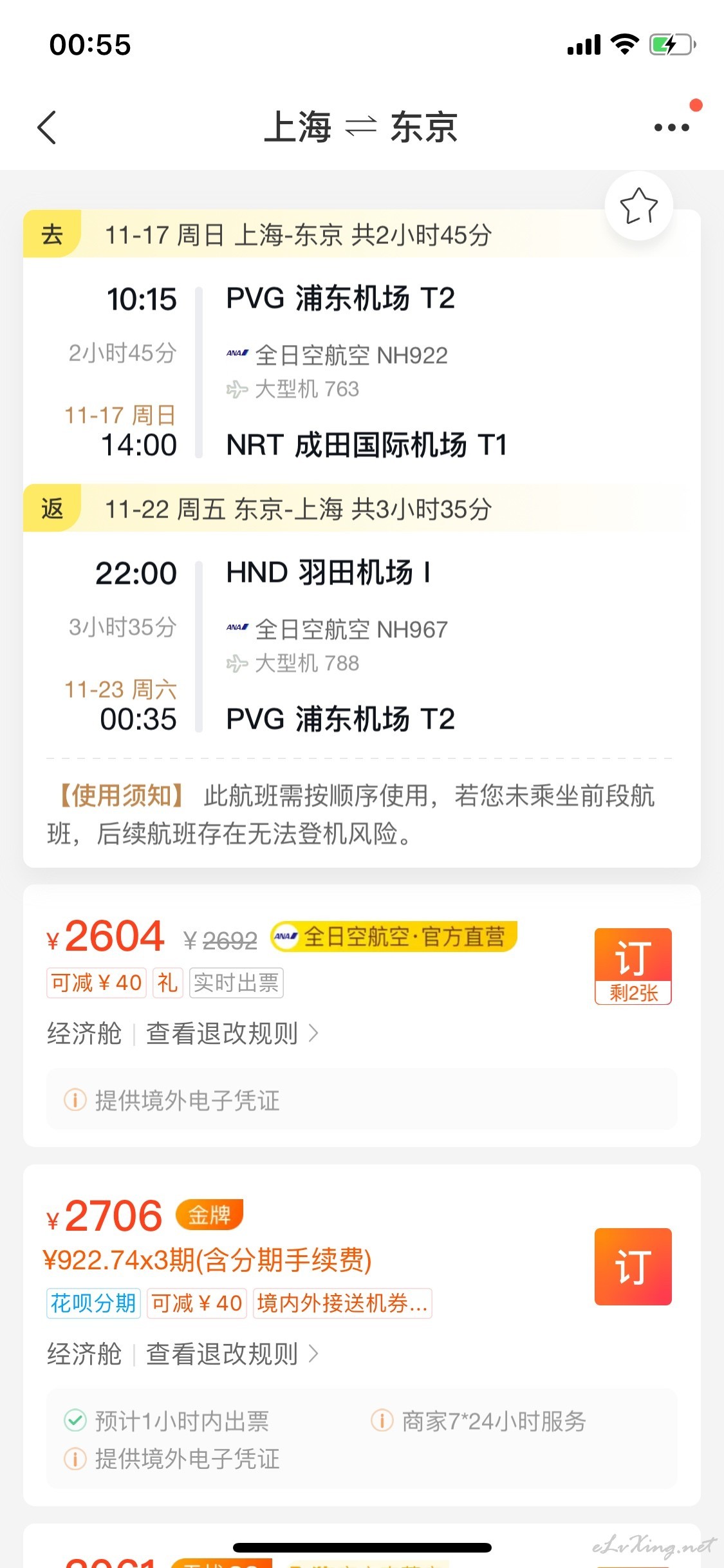724x1568 pixels.
Task: Book the ¥2604 ANA official fare
Action: click(633, 966)
